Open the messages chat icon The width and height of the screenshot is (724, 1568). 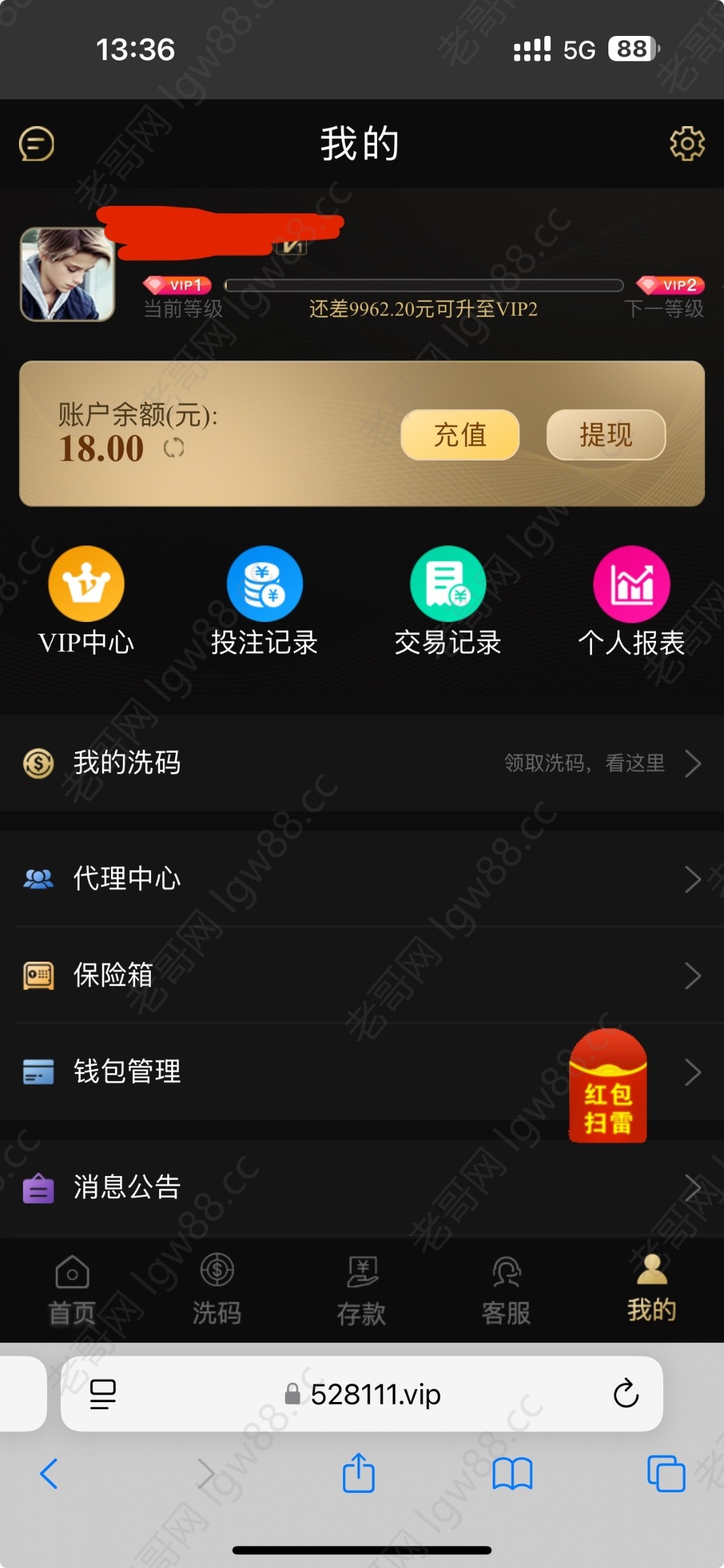point(37,144)
